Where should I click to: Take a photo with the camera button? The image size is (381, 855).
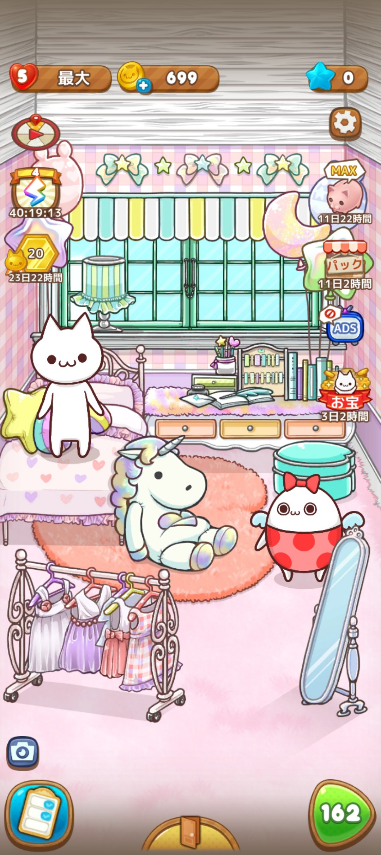[x=23, y=752]
